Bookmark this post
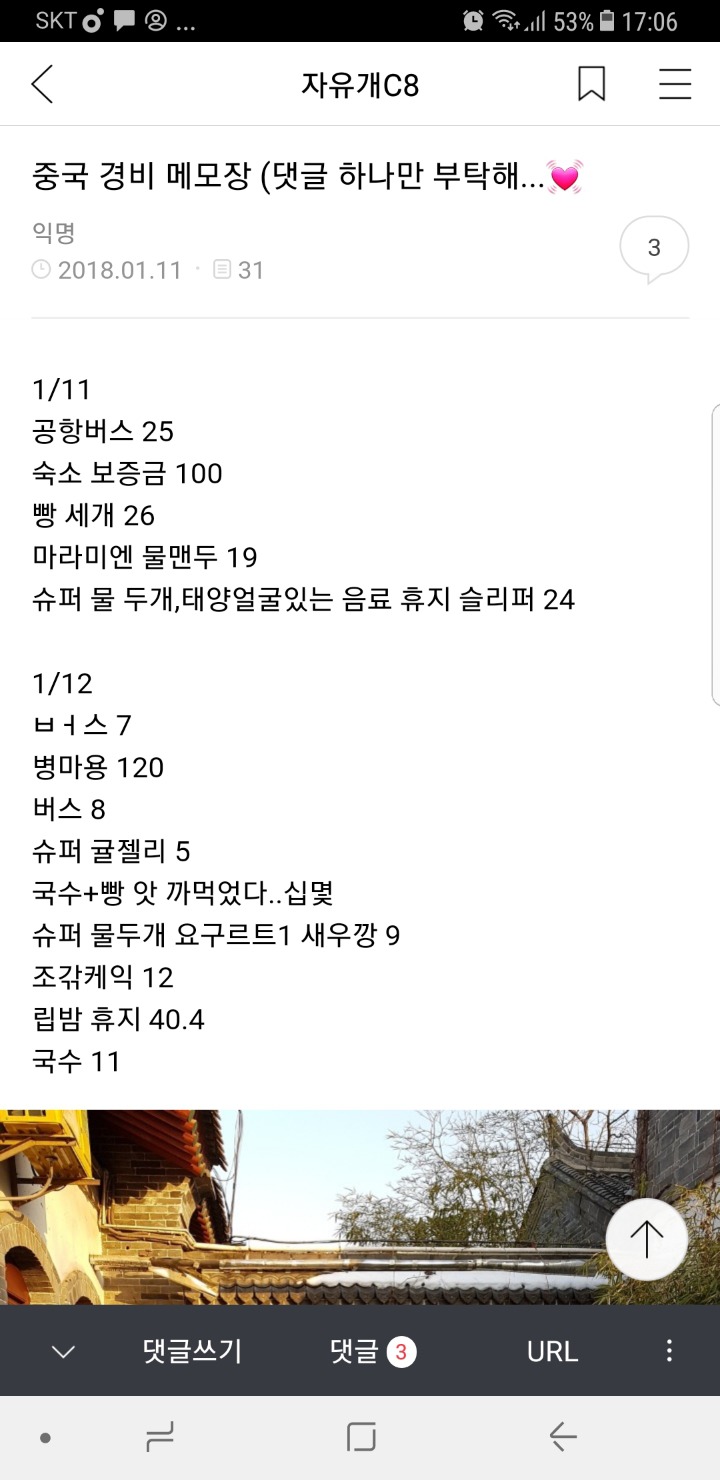This screenshot has height=1480, width=720. (x=591, y=85)
